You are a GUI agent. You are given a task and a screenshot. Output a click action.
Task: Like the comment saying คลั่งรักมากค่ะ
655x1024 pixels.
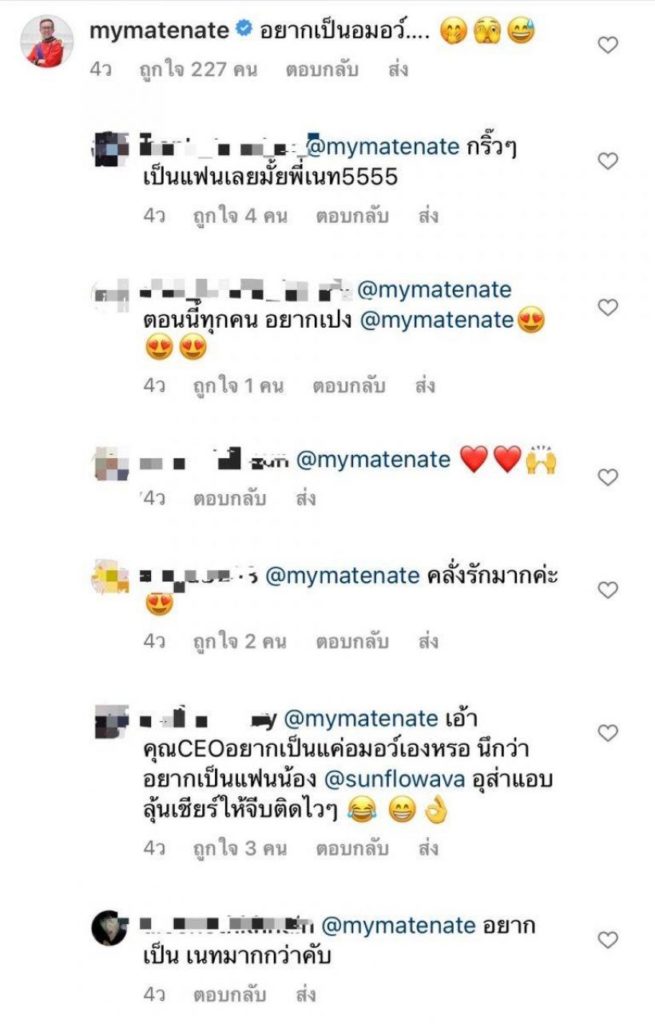607,590
